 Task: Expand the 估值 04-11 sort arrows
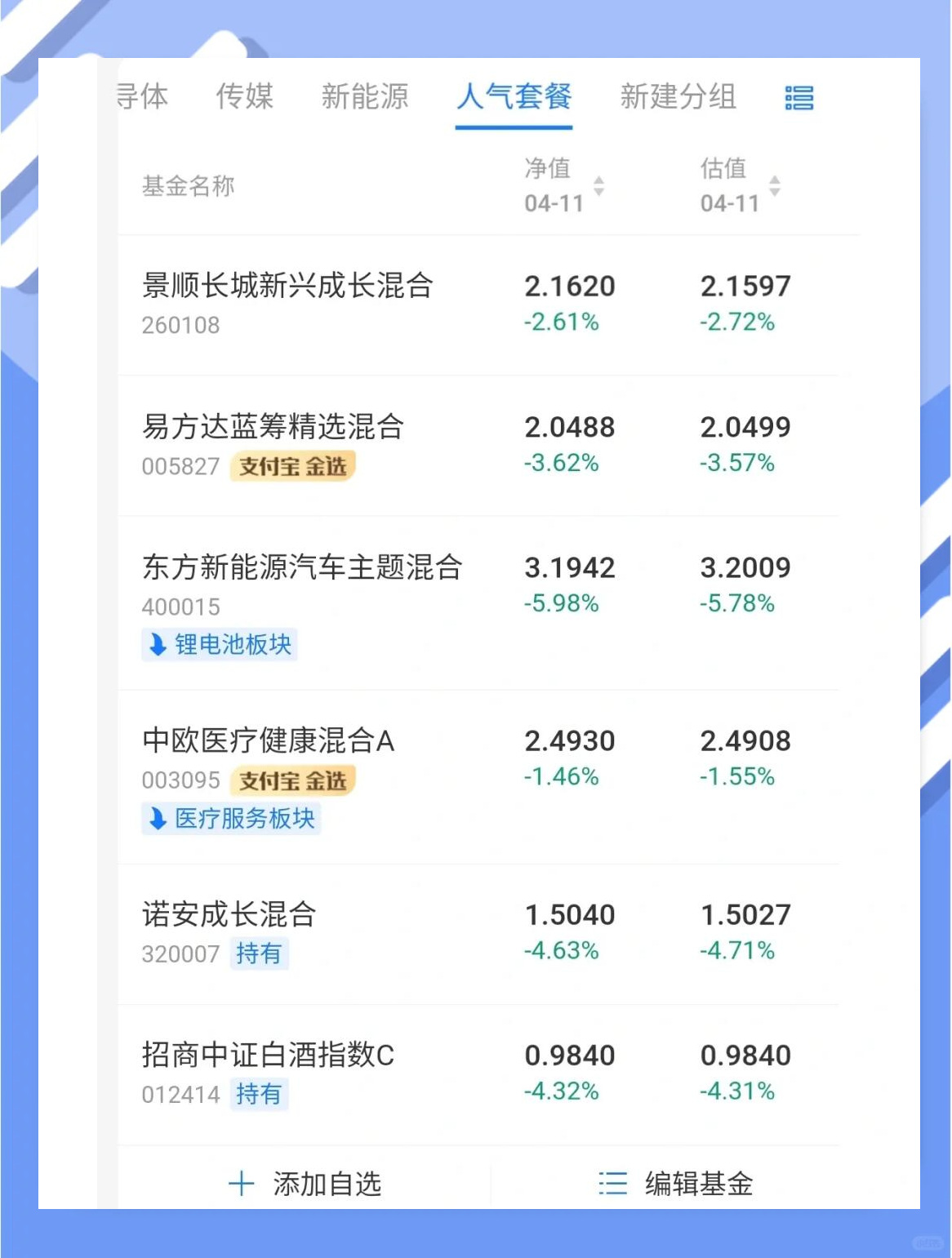tap(774, 186)
